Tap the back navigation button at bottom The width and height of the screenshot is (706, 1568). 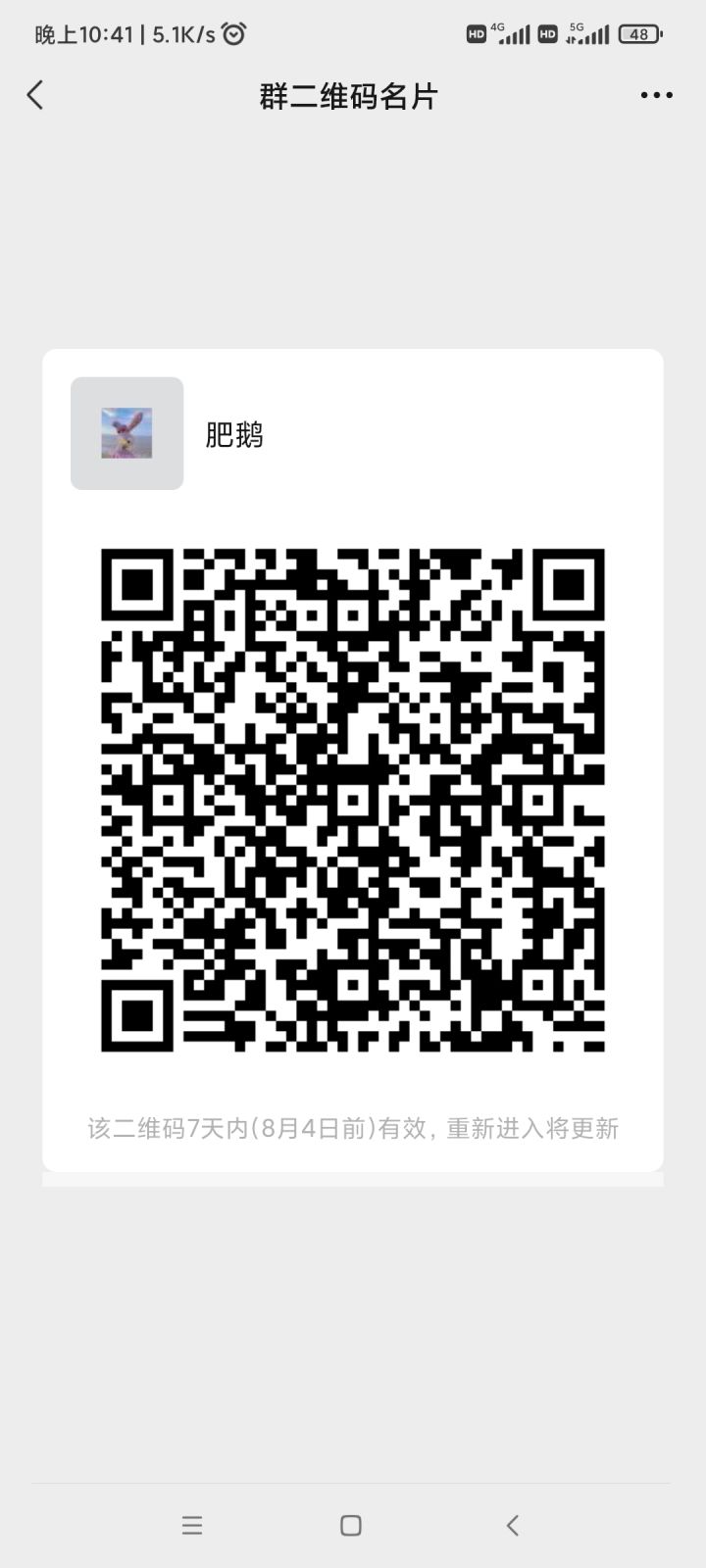pyautogui.click(x=513, y=1525)
